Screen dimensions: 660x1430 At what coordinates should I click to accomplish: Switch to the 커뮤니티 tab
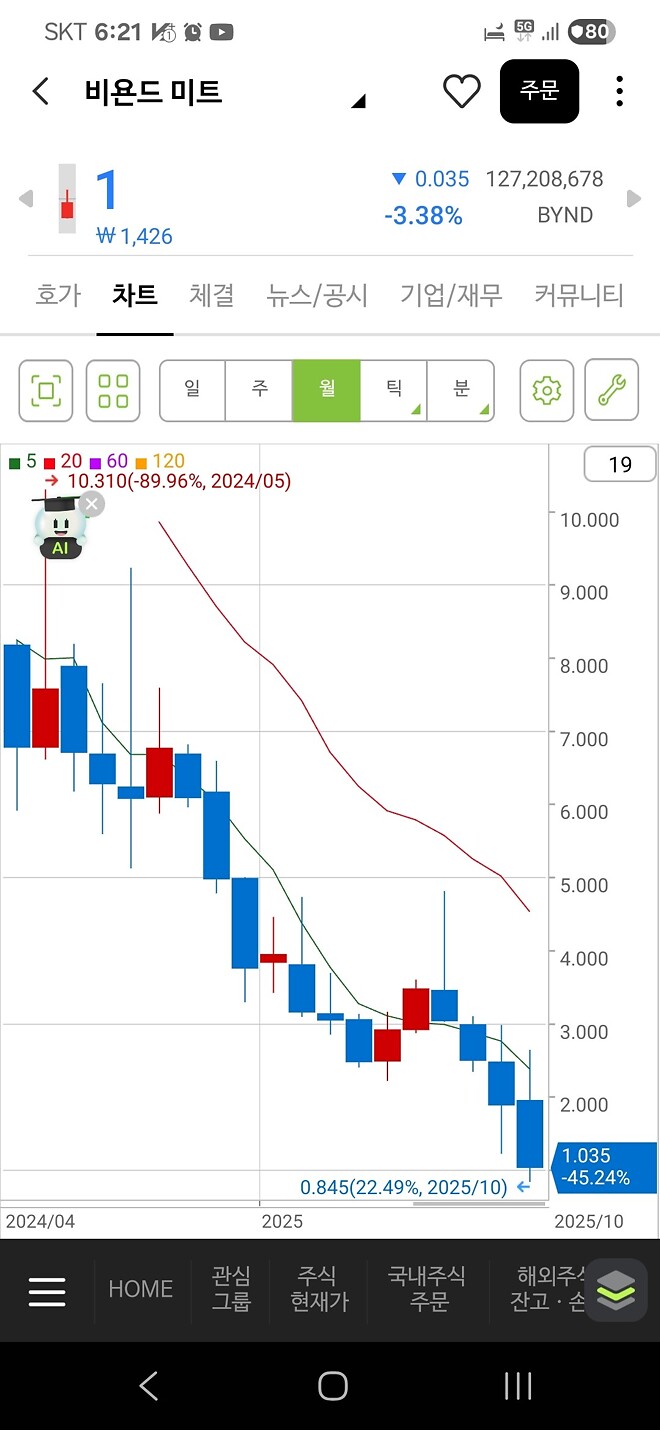click(578, 295)
